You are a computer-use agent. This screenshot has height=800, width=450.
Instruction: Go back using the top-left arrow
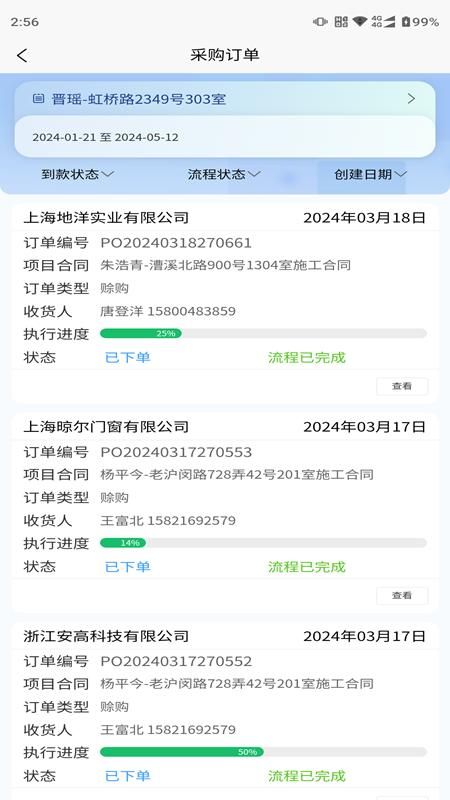tap(22, 55)
